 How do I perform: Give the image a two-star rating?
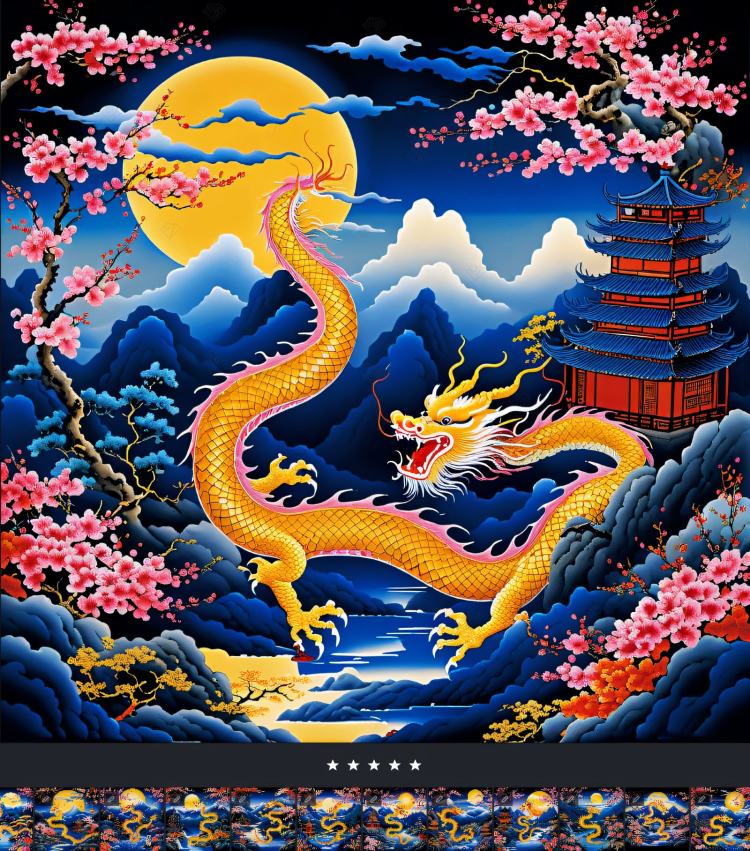(x=353, y=765)
